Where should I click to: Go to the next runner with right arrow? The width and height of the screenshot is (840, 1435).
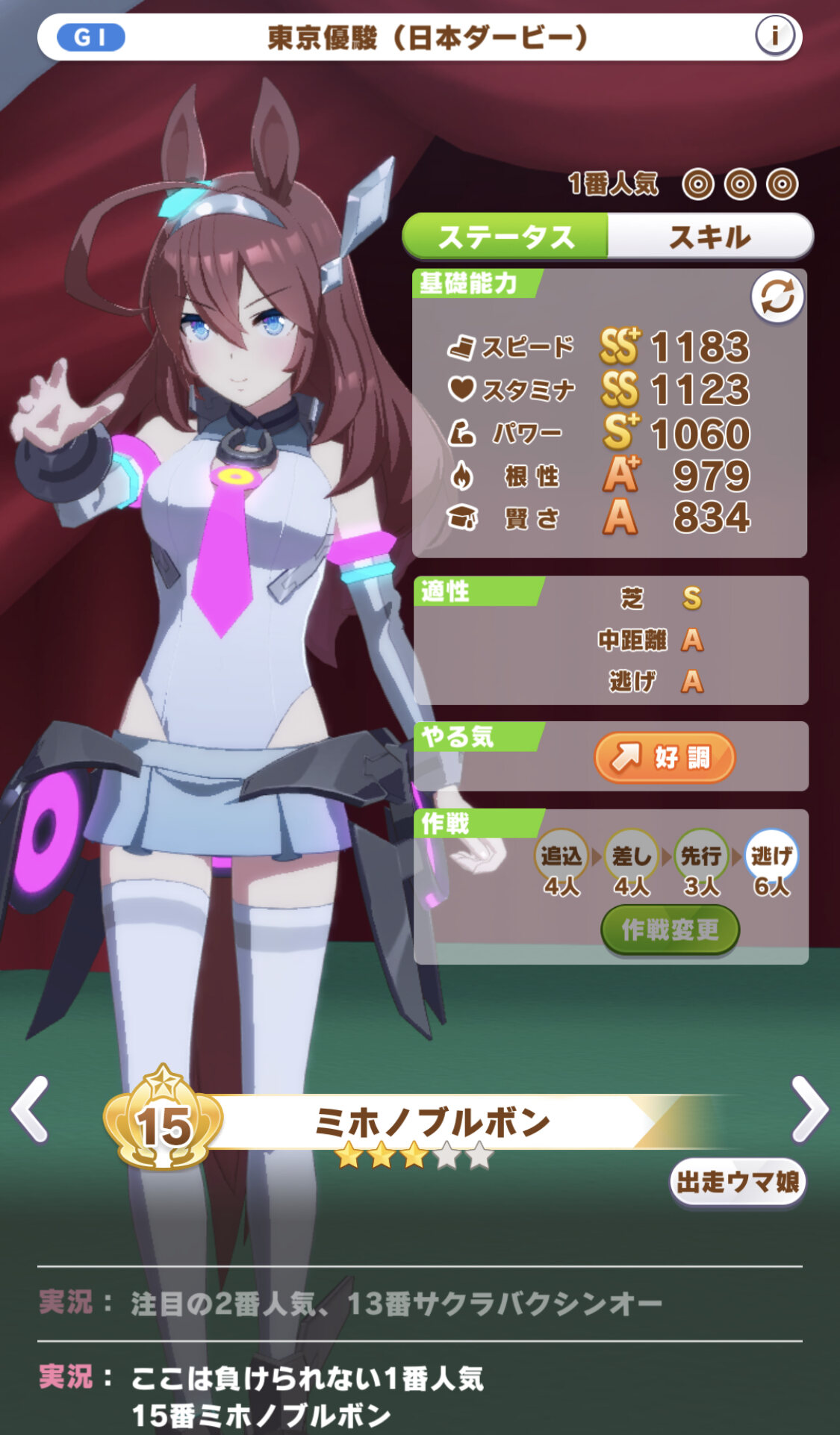[809, 1109]
